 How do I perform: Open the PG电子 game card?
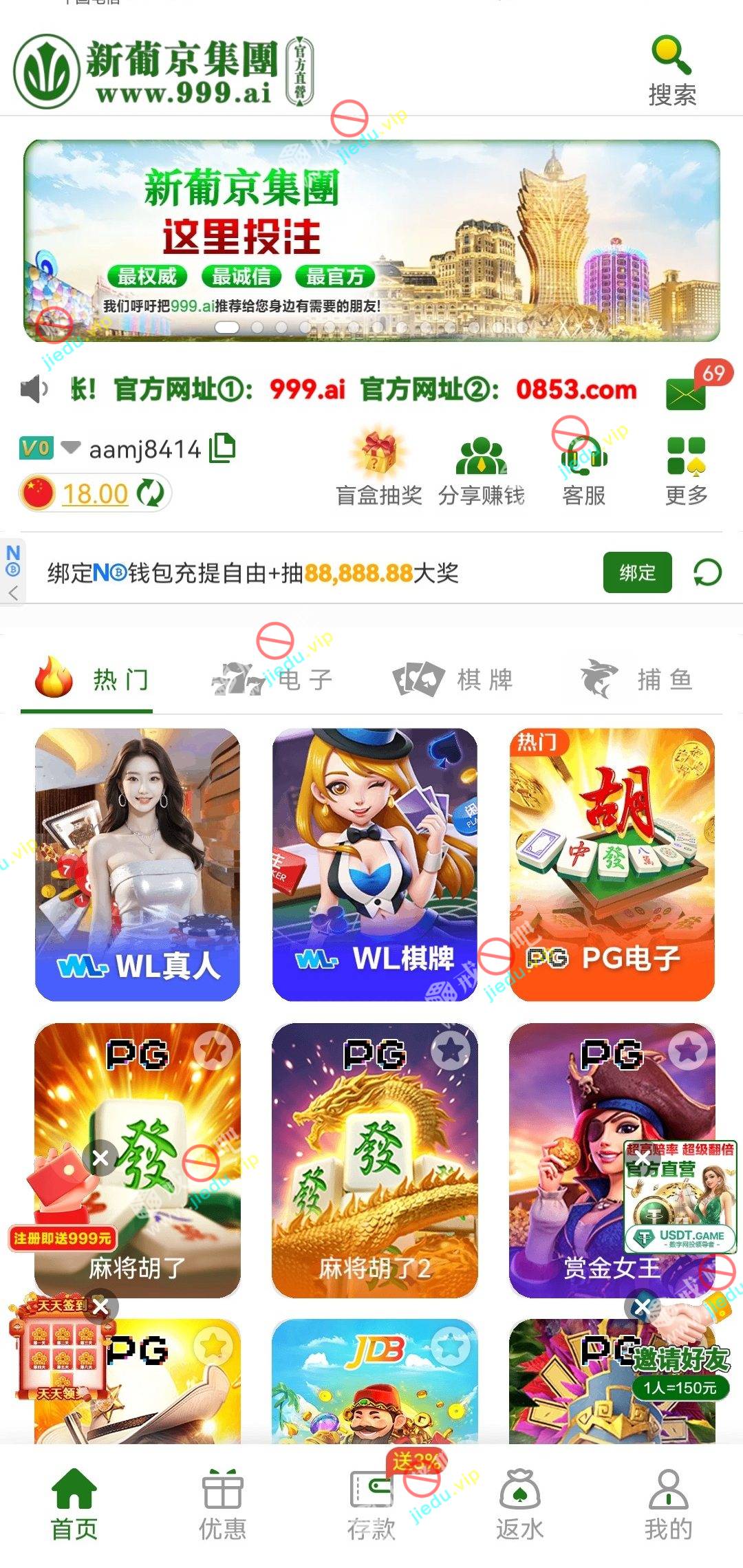click(612, 864)
